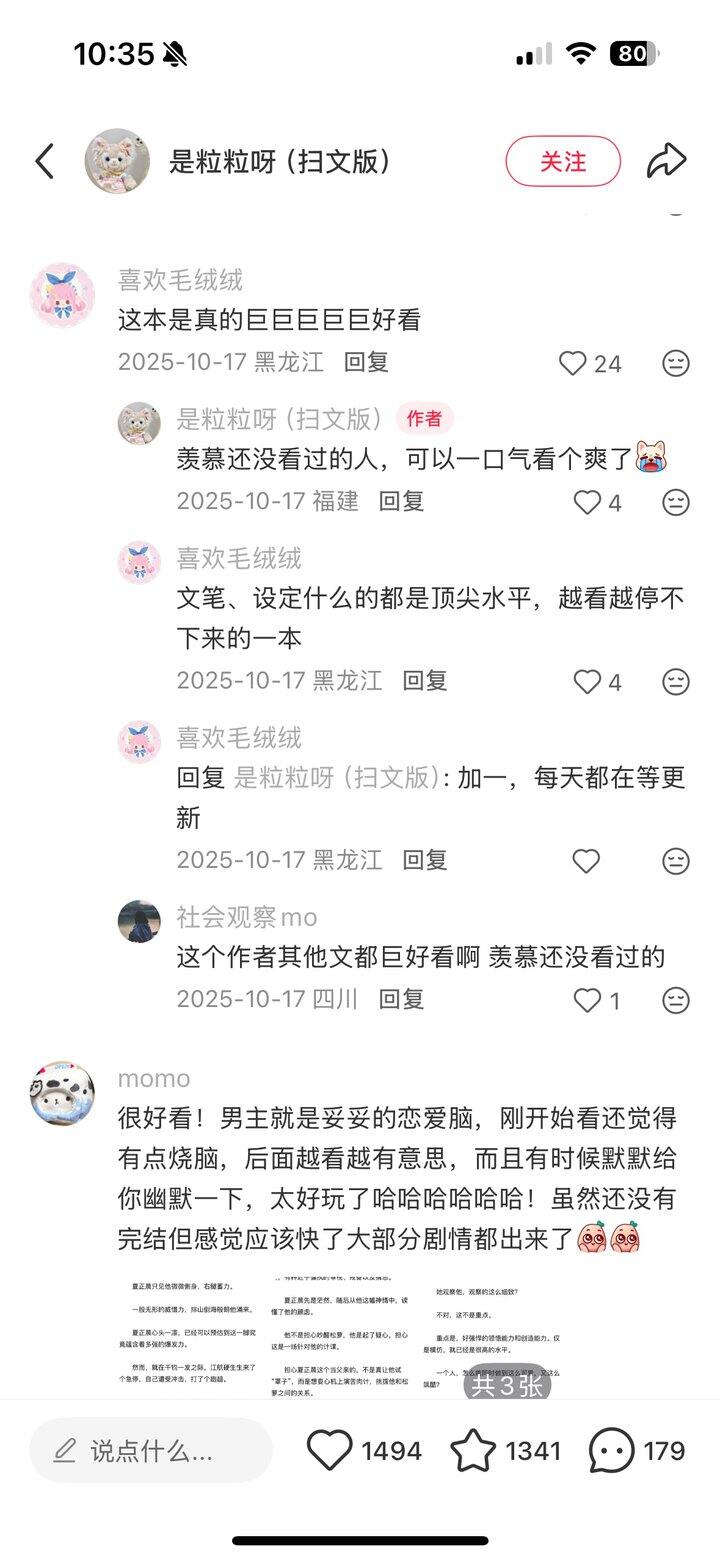This screenshot has height=1560, width=720.
Task: Reply to 喜欢毛绒绒's comment 这本是真的巨巨巨巨巨好看
Action: pos(366,362)
